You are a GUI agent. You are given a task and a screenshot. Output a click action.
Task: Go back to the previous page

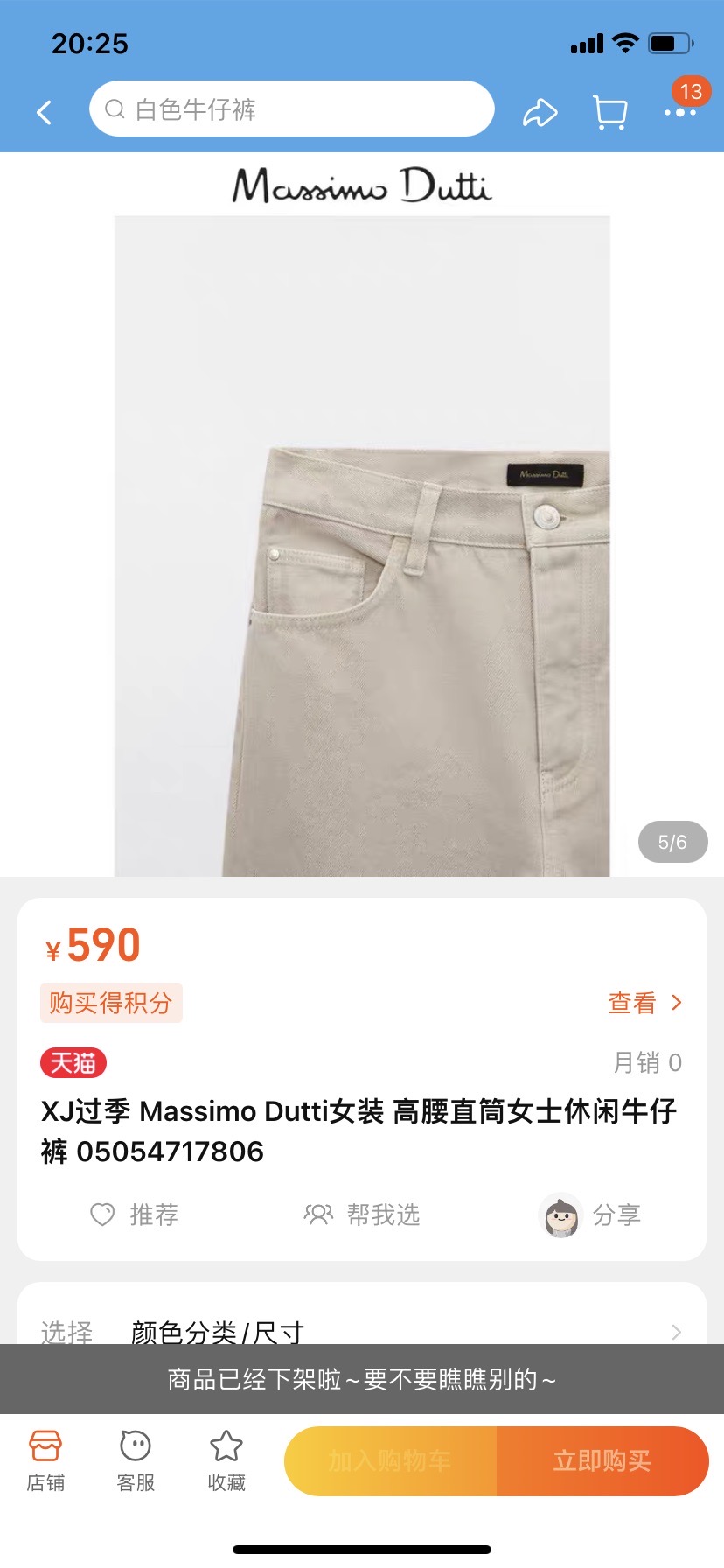tap(45, 112)
